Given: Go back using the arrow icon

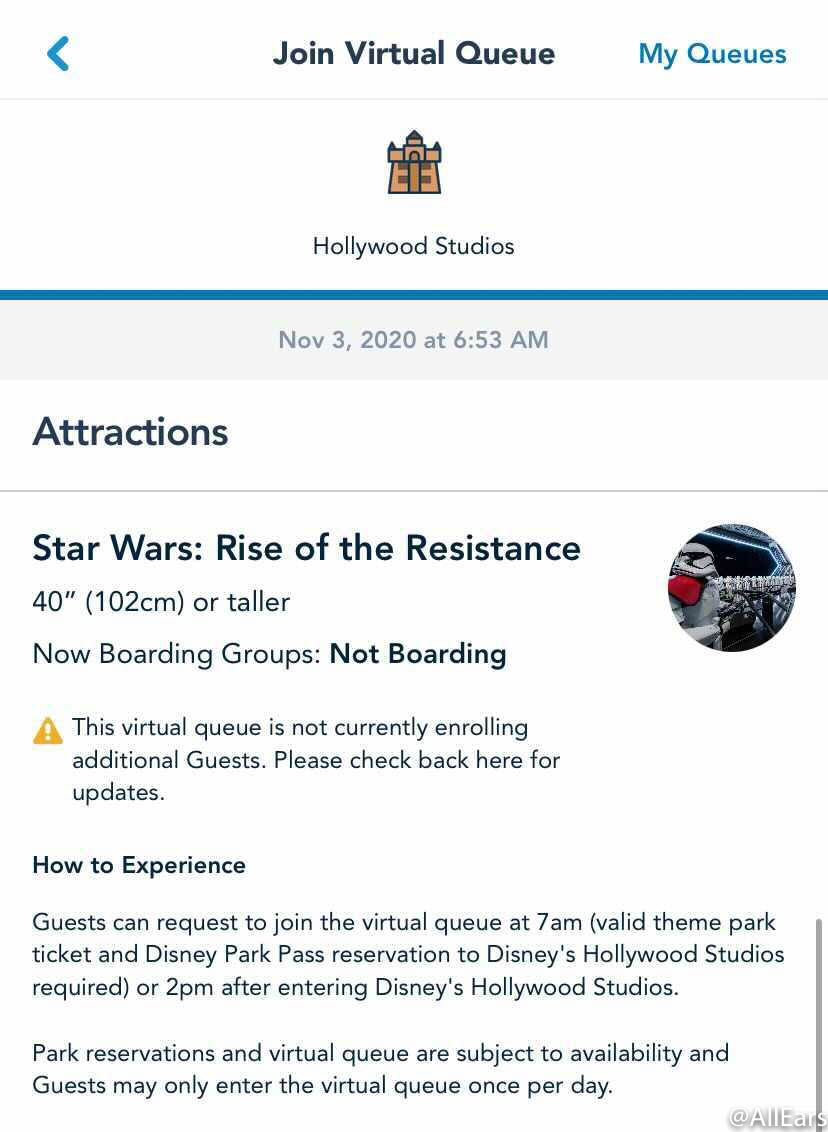Looking at the screenshot, I should 58,54.
